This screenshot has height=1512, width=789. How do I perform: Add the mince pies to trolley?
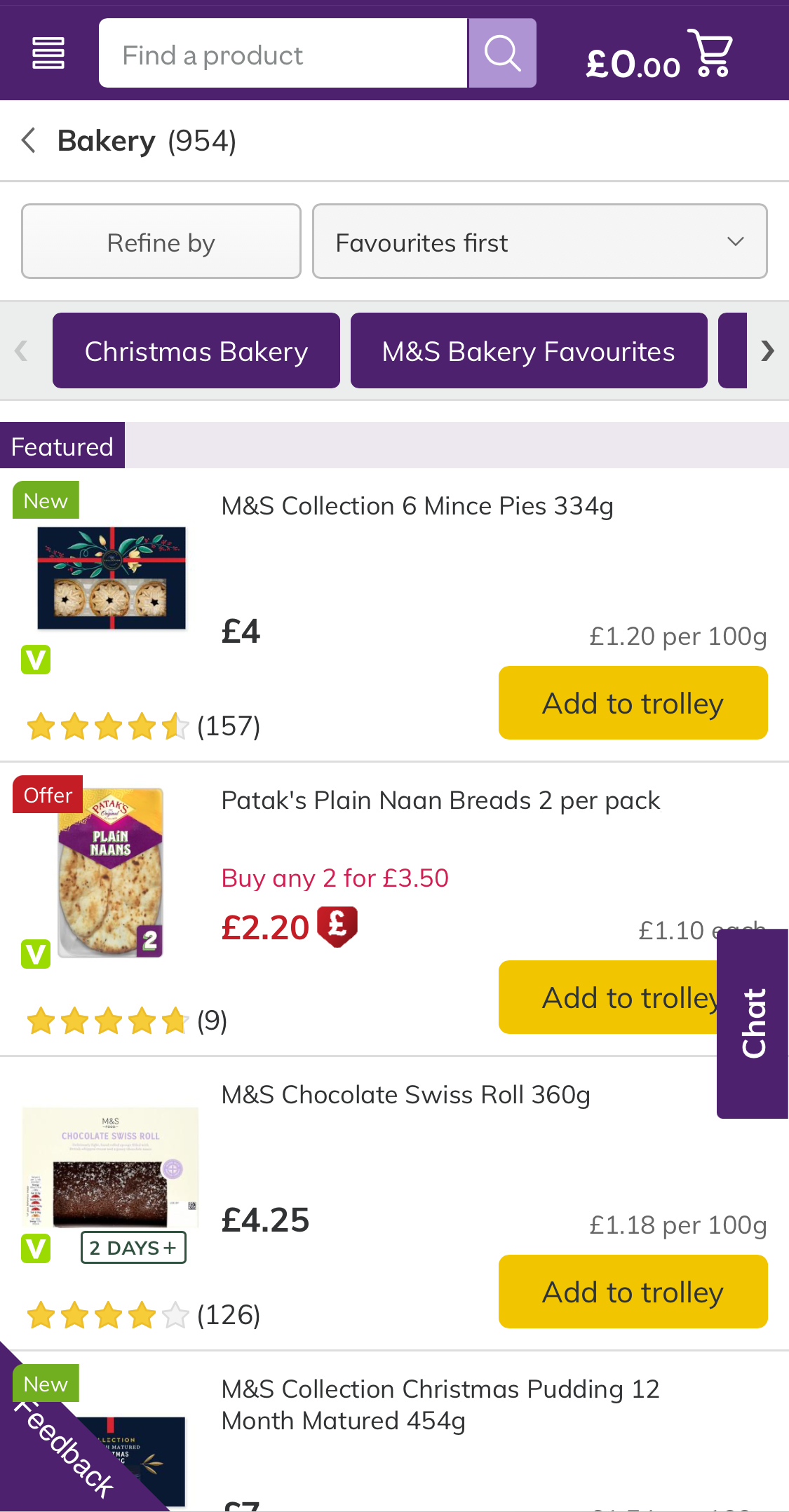tap(632, 702)
